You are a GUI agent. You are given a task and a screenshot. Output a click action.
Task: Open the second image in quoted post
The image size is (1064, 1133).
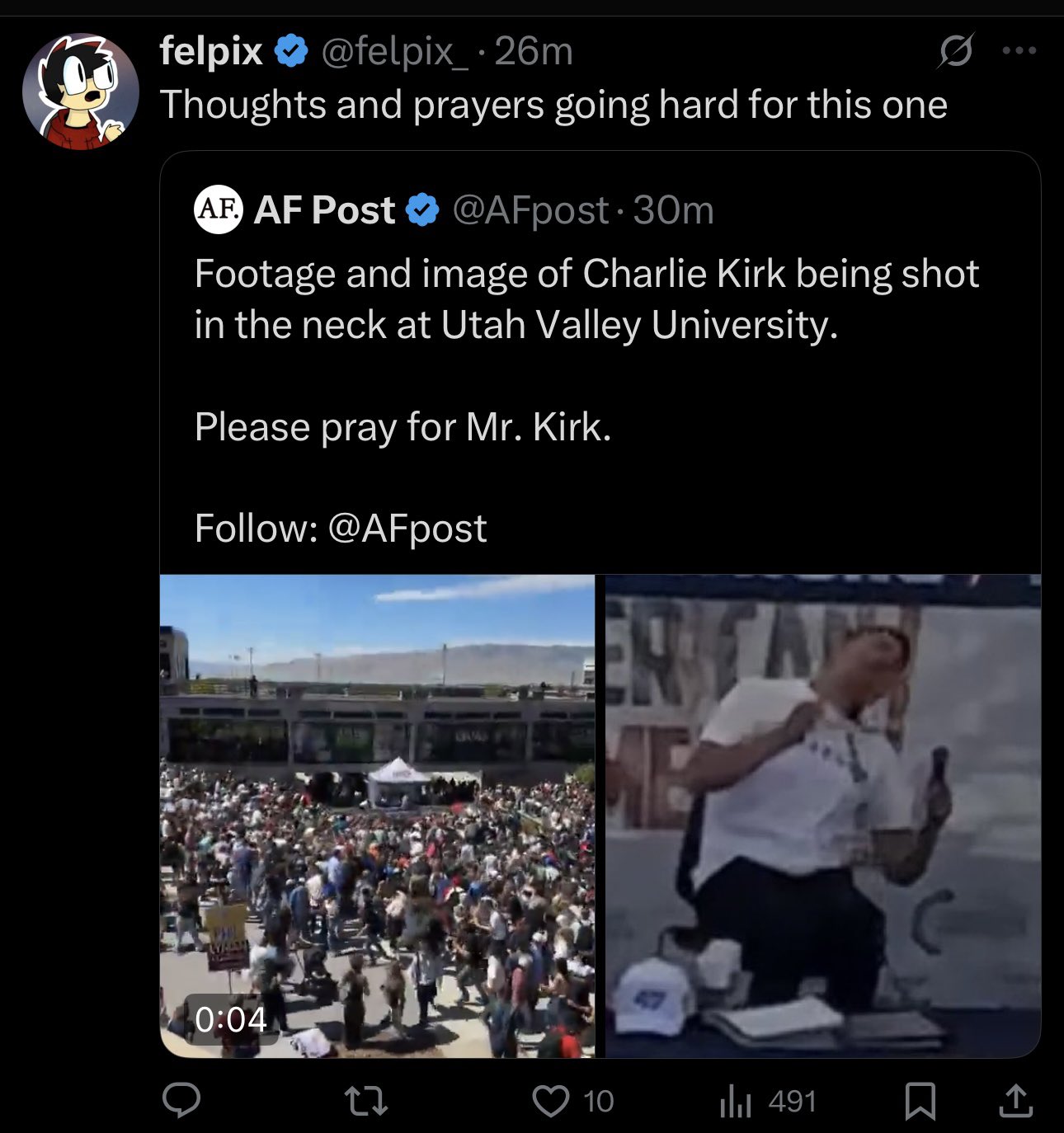point(823,816)
